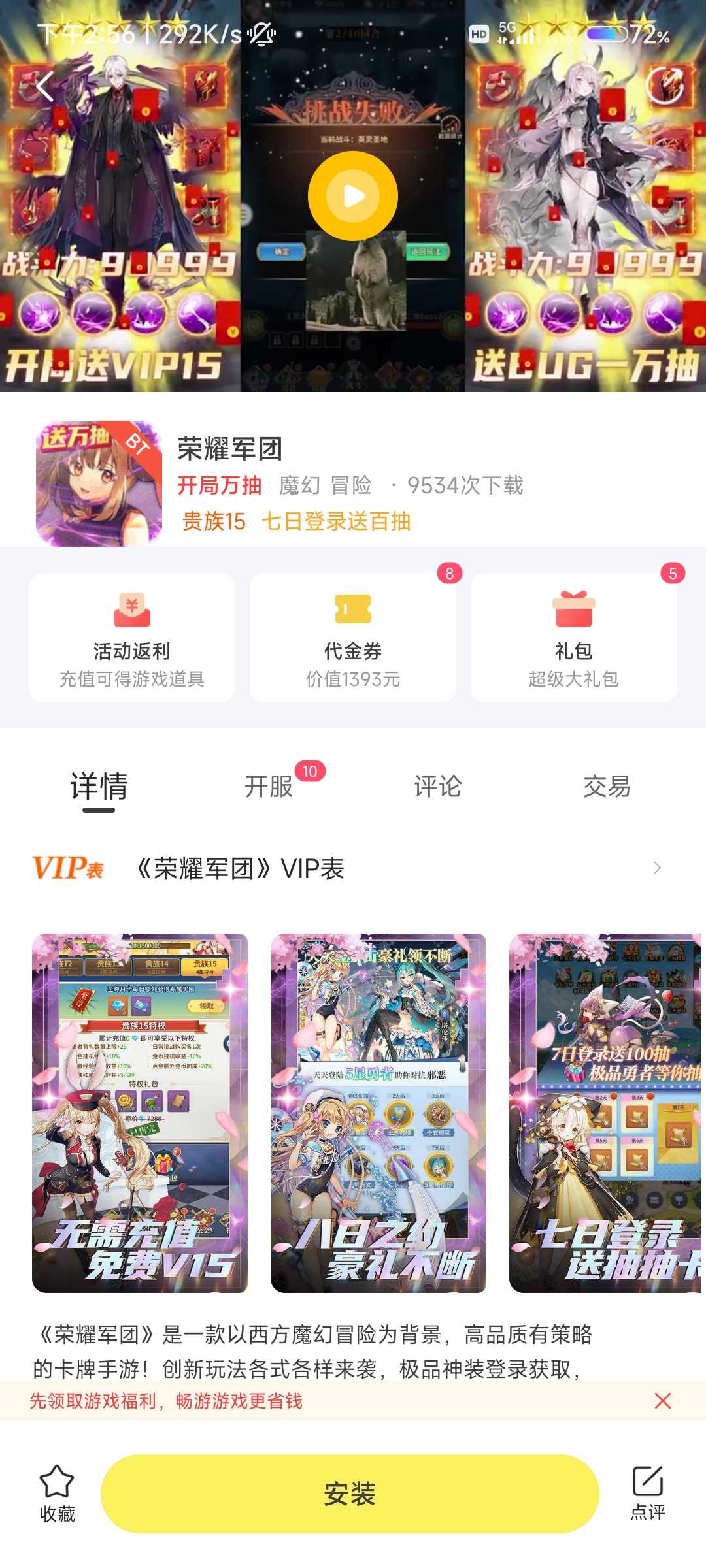The width and height of the screenshot is (706, 1568).
Task: Open the 活动返利 rebate card
Action: click(x=132, y=638)
